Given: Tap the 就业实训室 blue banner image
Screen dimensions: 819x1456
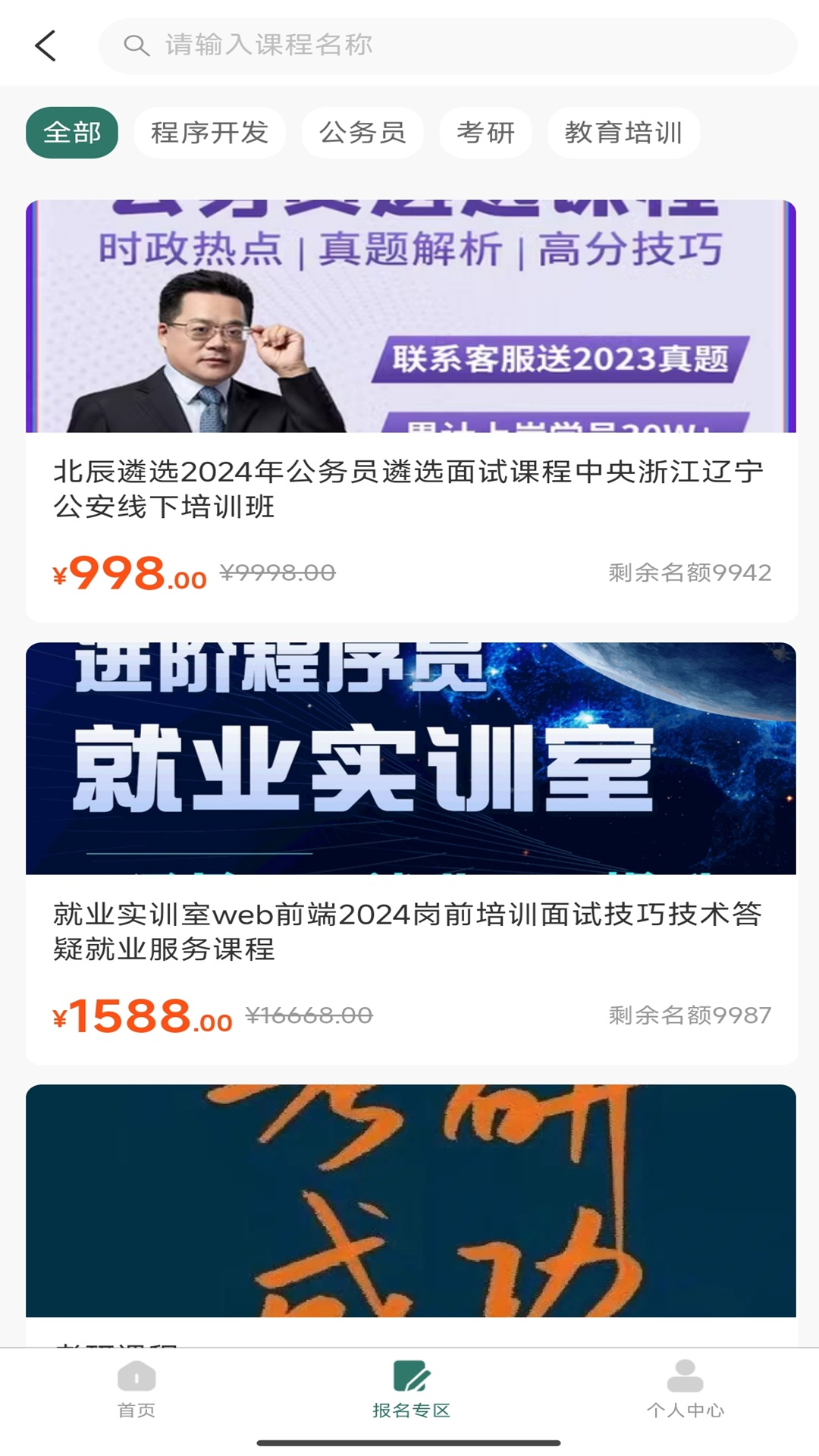Looking at the screenshot, I should coord(409,758).
